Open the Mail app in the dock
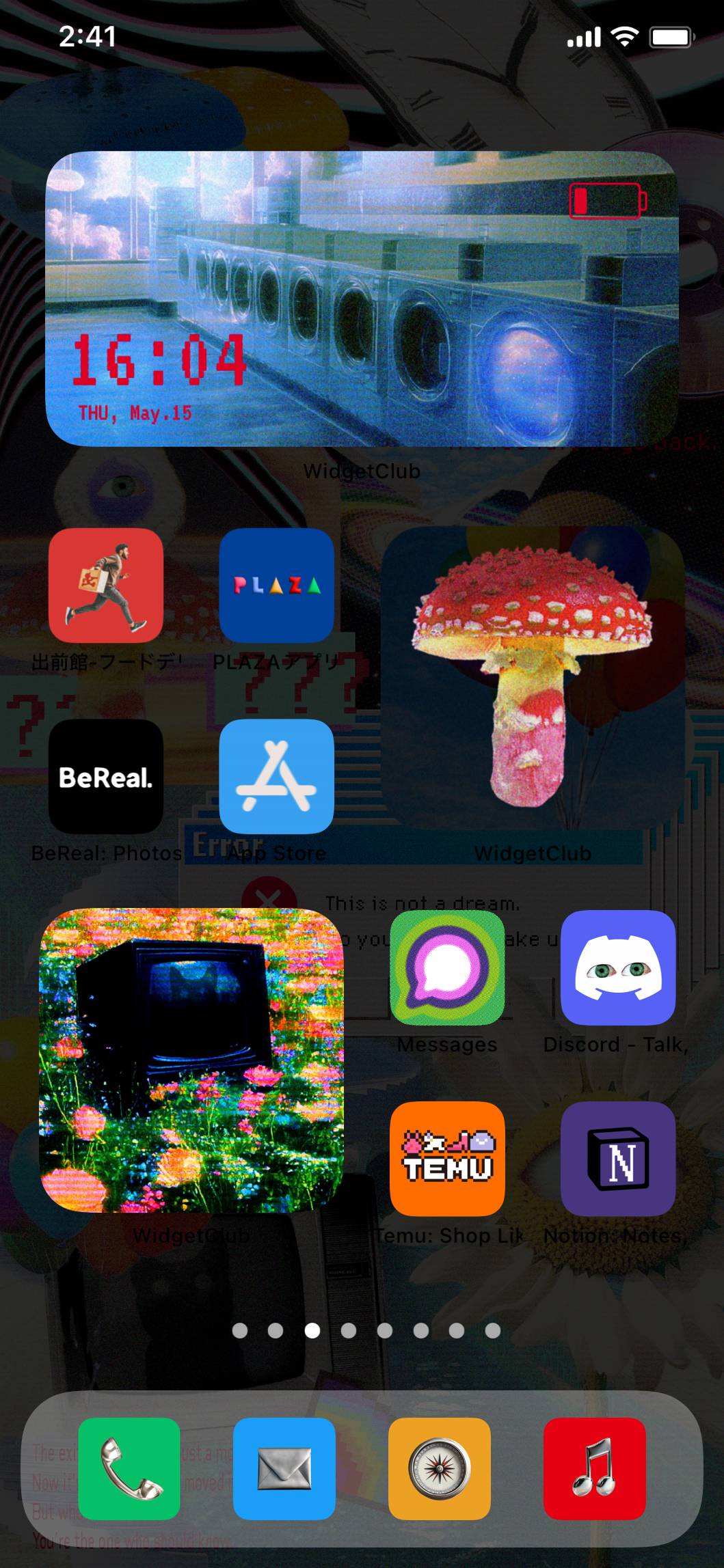This screenshot has width=724, height=1568. [284, 1468]
